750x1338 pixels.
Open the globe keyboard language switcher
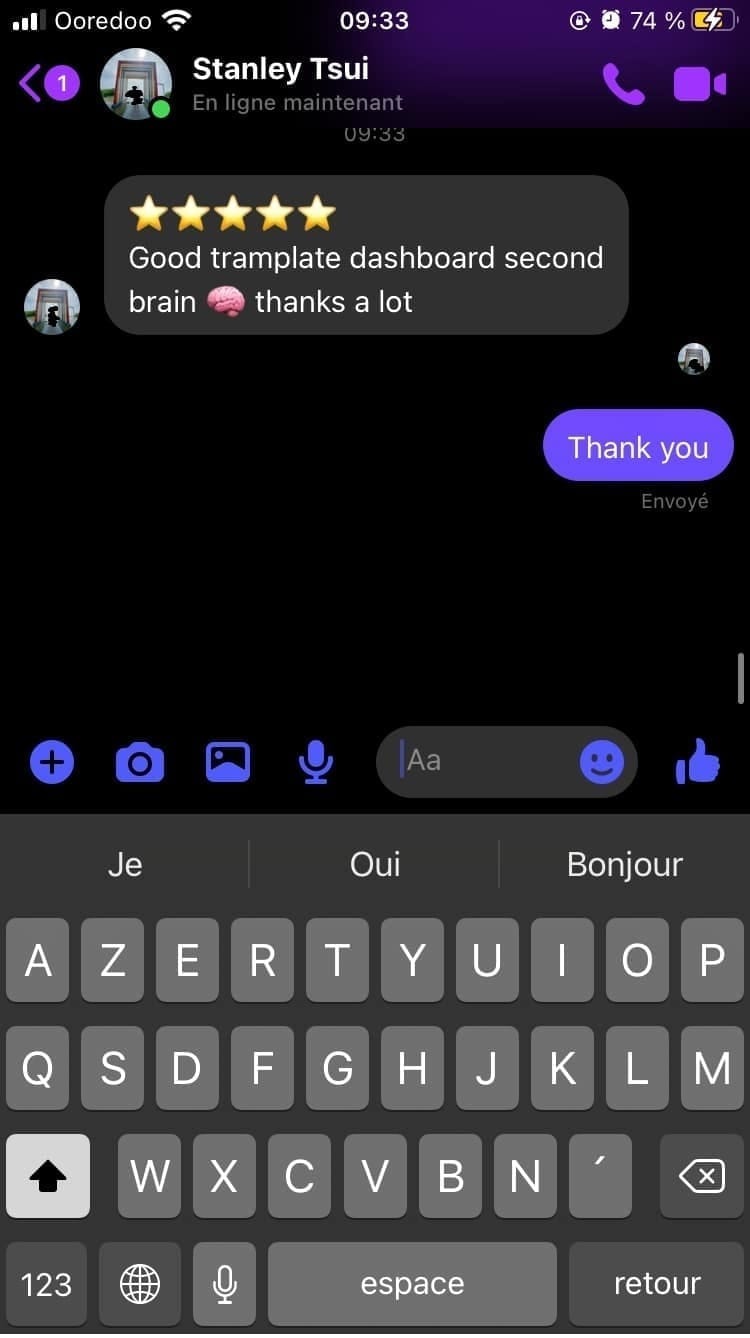click(140, 1284)
